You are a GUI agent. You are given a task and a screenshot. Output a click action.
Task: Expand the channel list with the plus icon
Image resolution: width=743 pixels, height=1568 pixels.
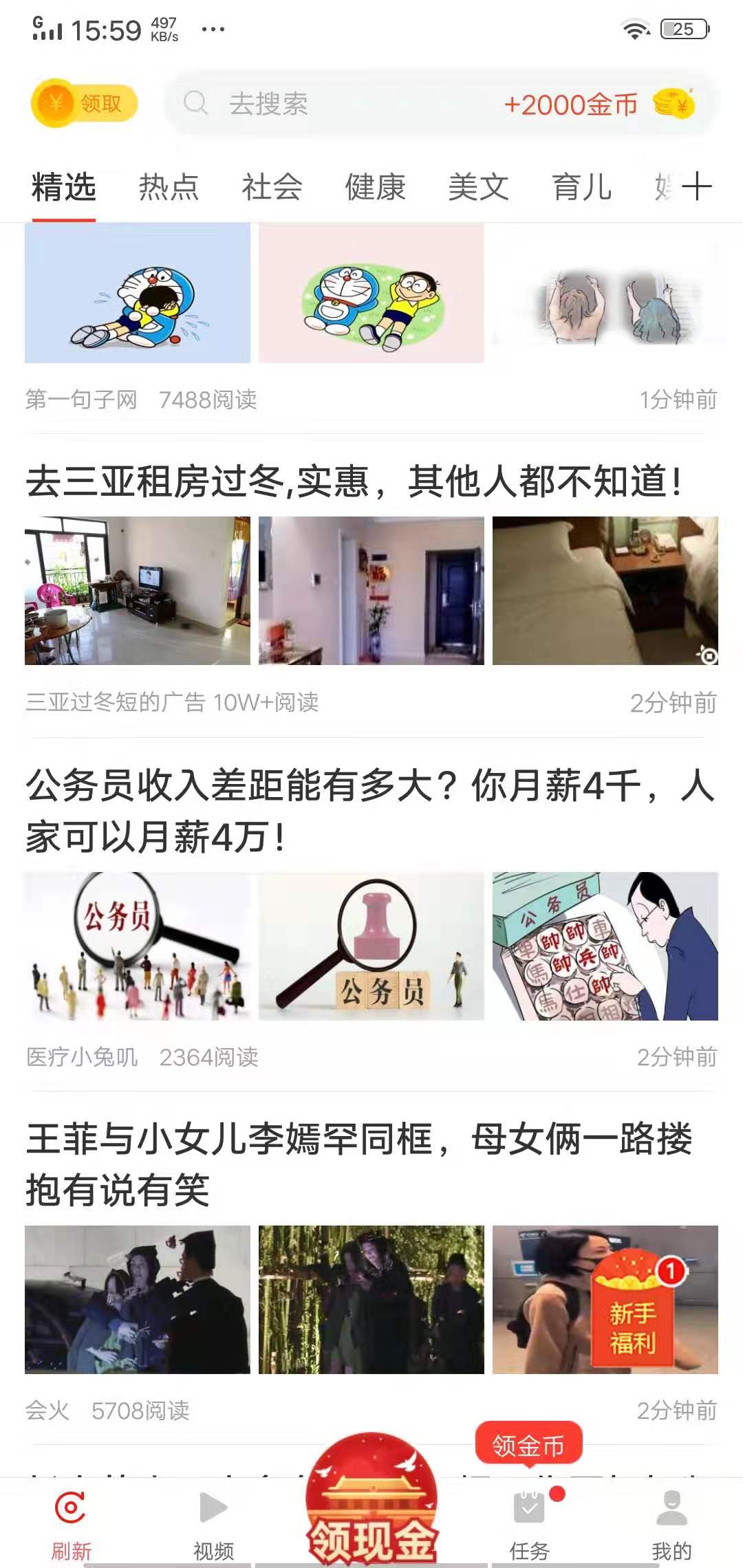click(x=697, y=186)
